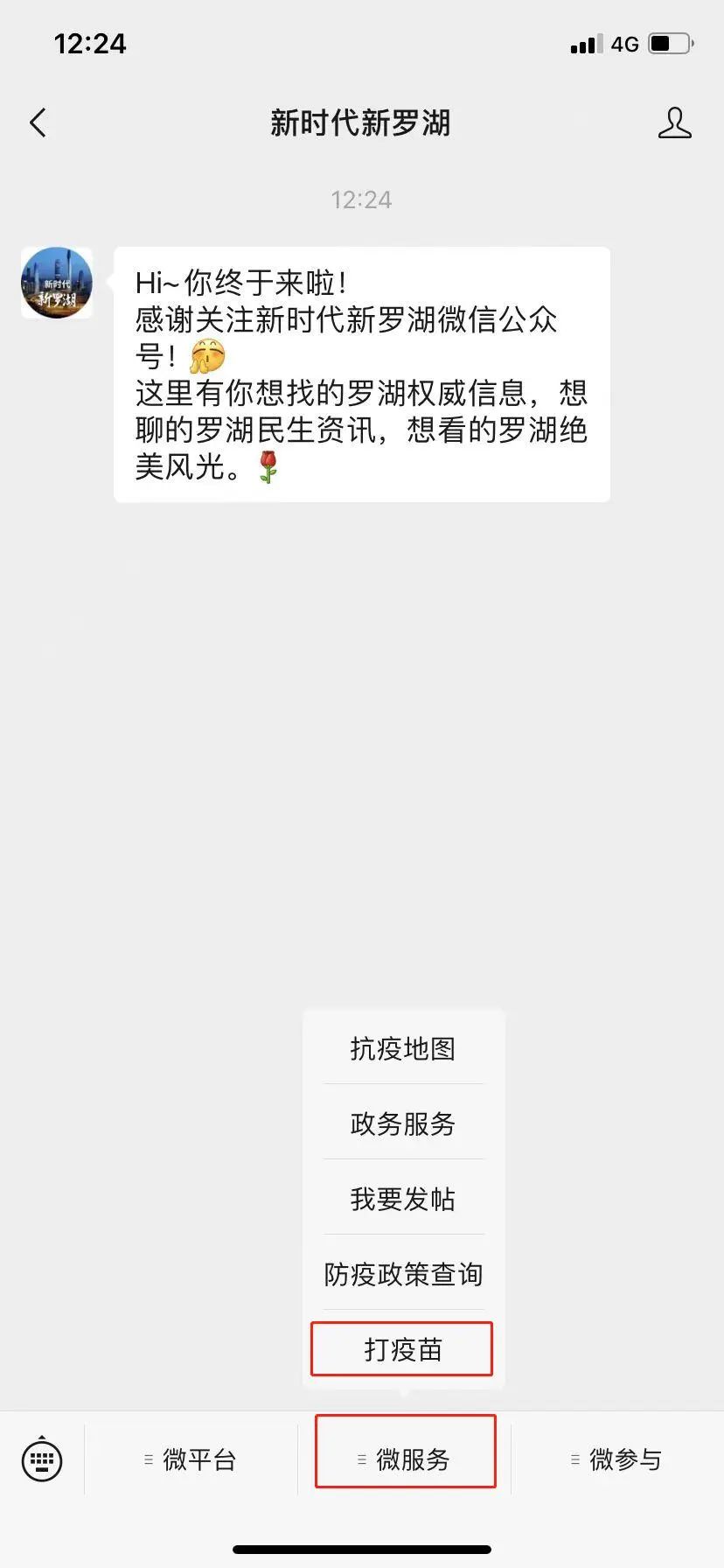Collapse the 微服务 menu
This screenshot has width=724, height=1568.
click(405, 1459)
